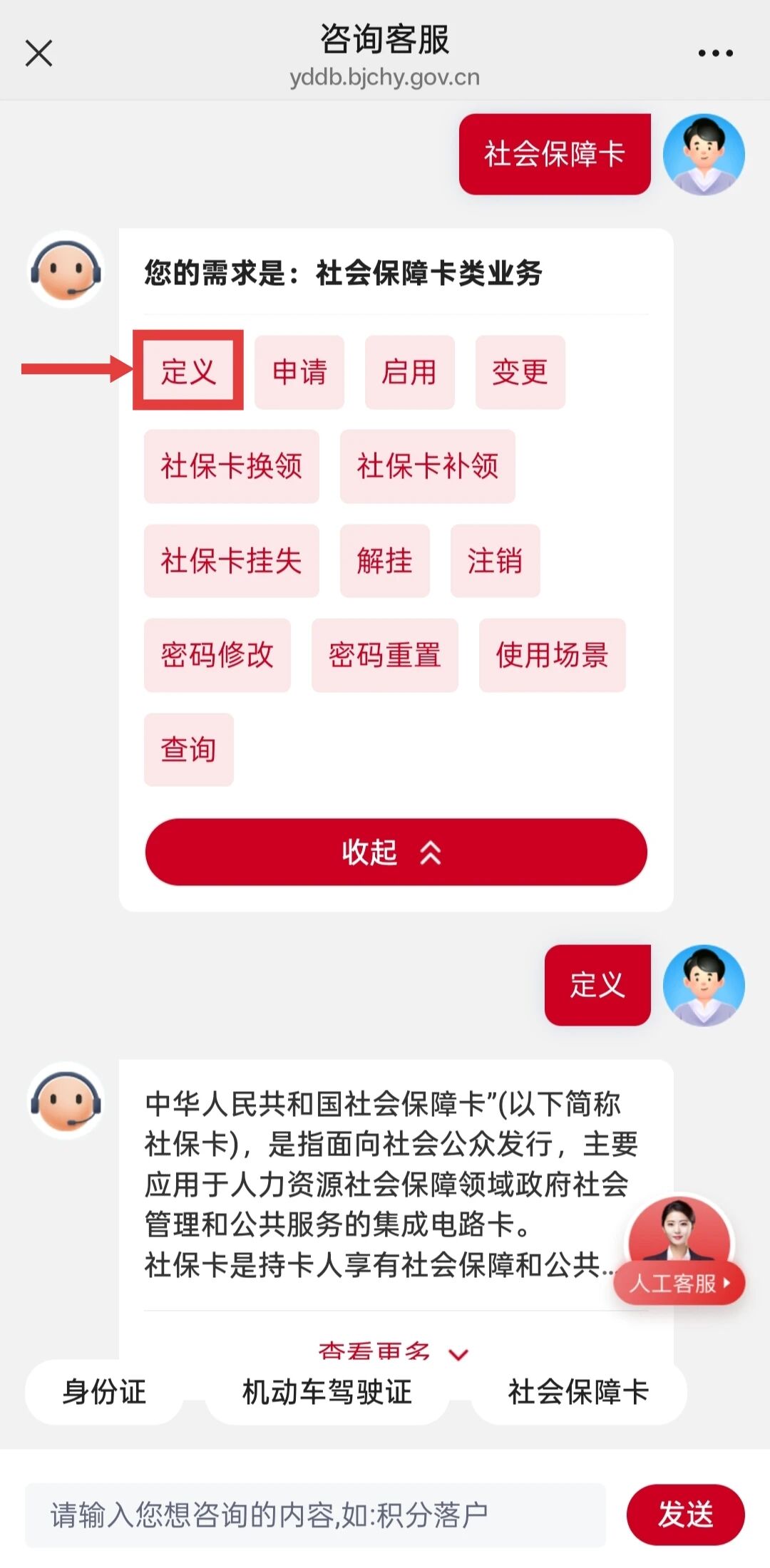This screenshot has height=1568, width=770.
Task: Choose the 社保卡挂失 option
Action: click(231, 561)
